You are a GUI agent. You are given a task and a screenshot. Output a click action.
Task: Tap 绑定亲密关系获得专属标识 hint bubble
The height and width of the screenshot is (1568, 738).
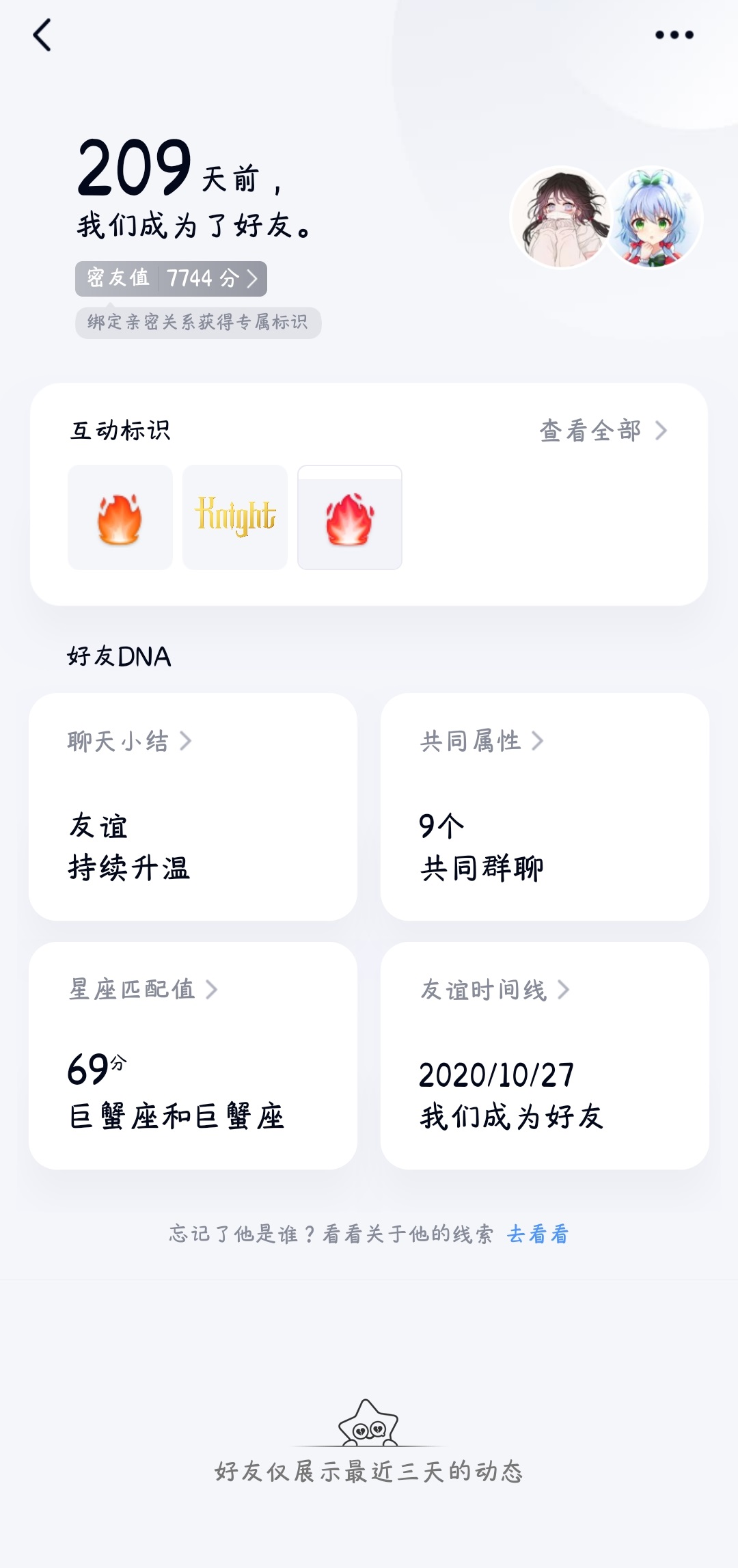[198, 323]
